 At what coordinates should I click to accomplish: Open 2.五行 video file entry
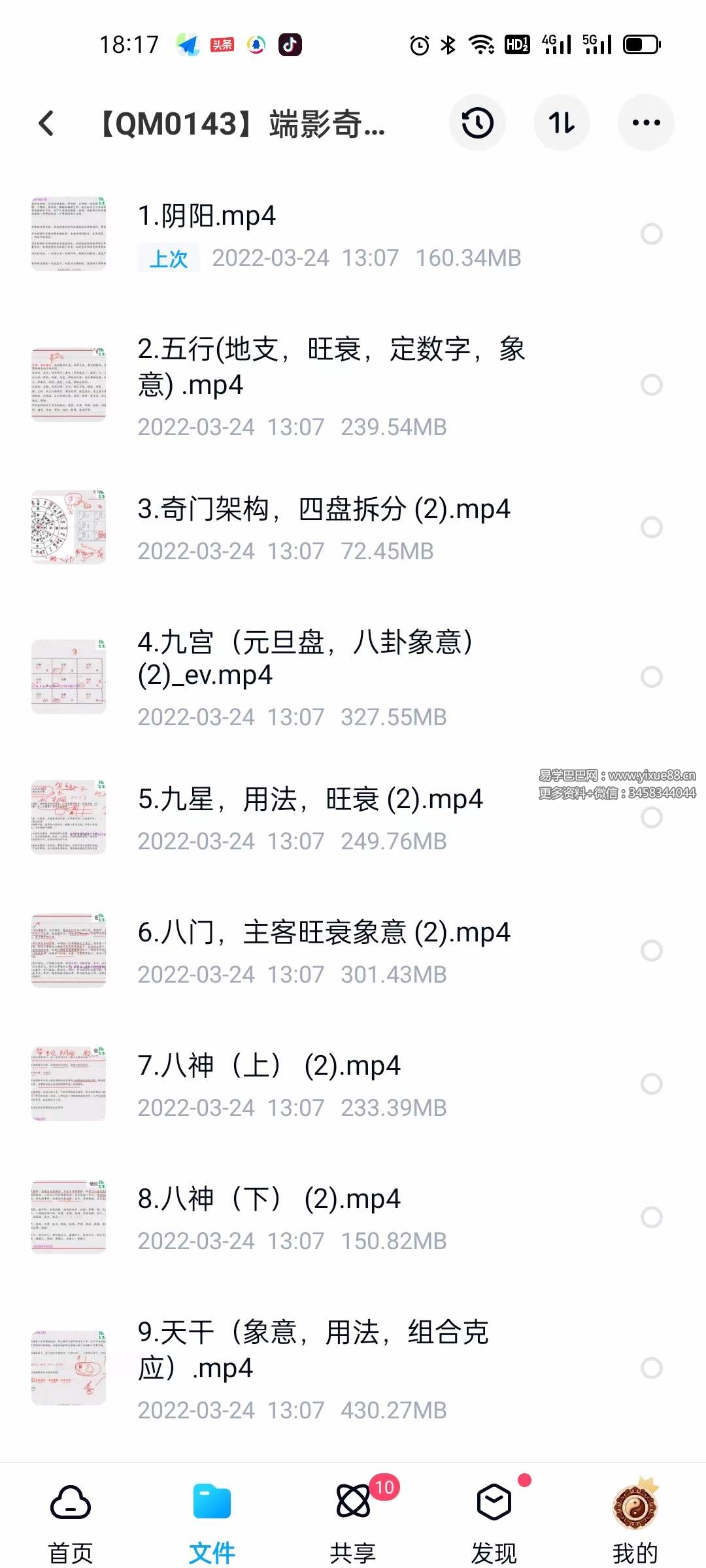(x=327, y=366)
